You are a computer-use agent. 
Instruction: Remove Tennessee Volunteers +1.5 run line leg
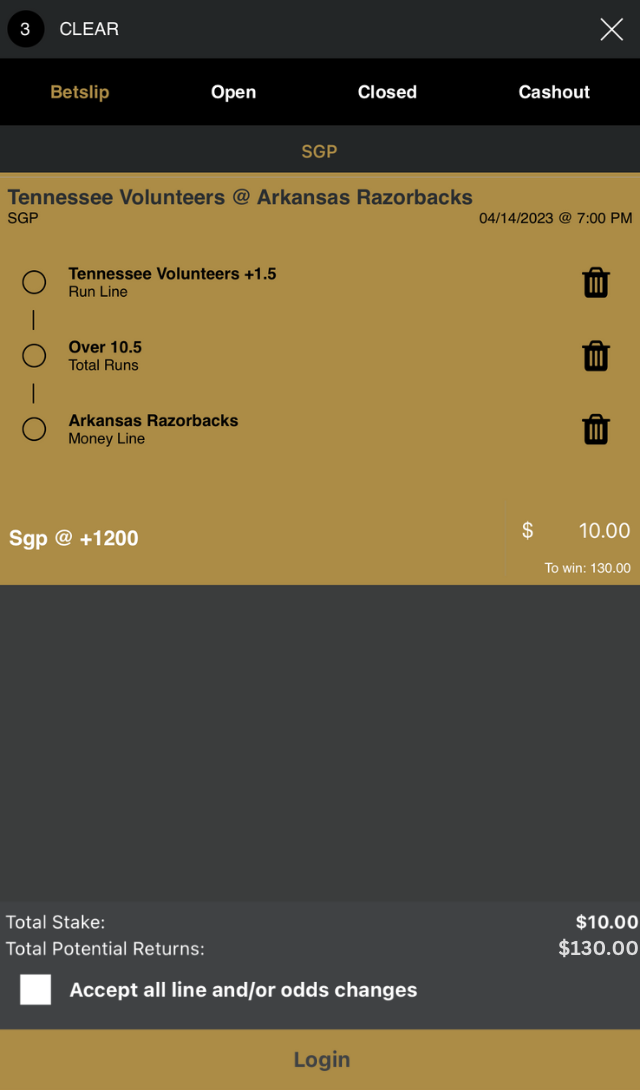coord(596,283)
